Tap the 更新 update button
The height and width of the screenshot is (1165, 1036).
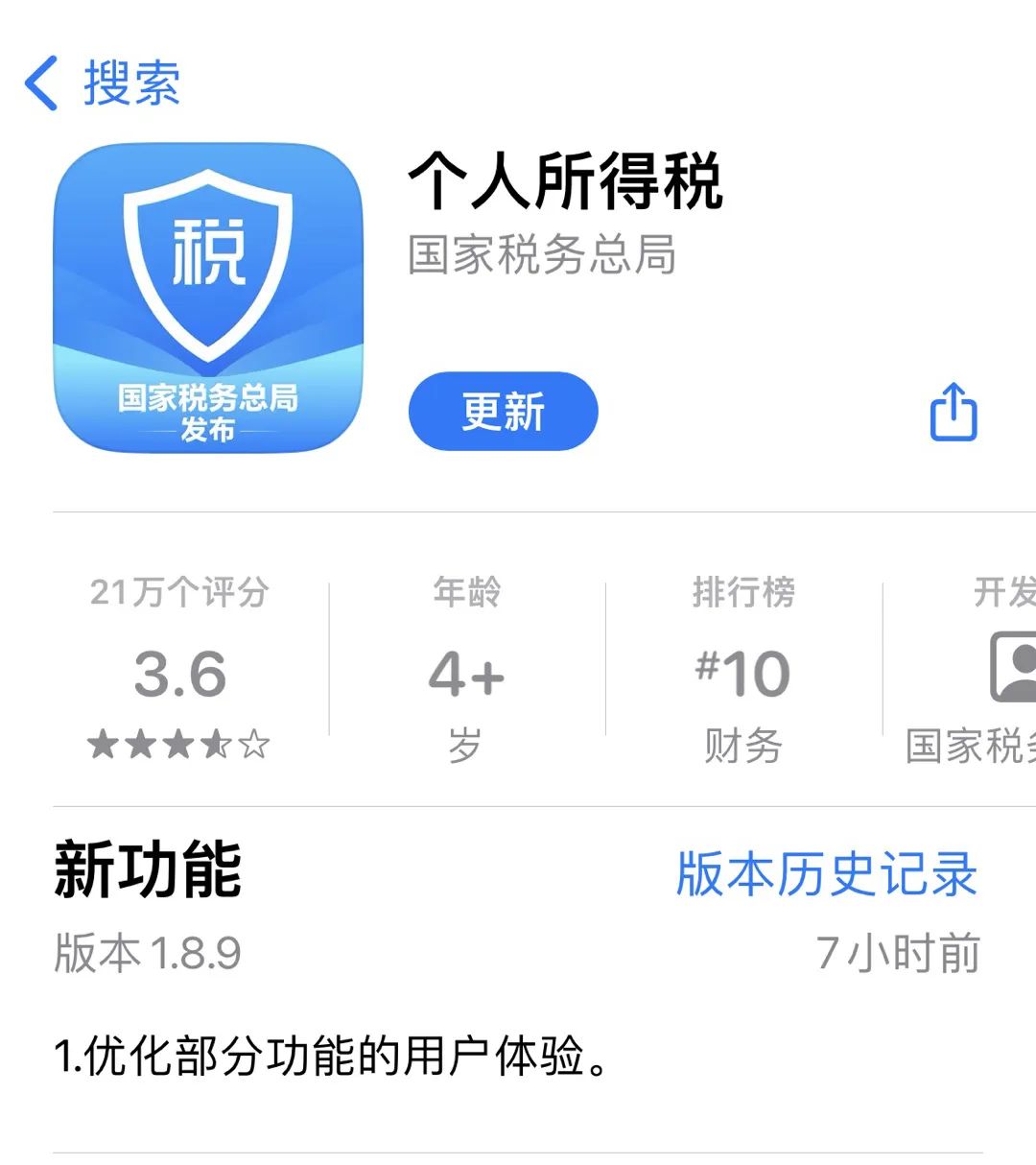click(x=504, y=411)
